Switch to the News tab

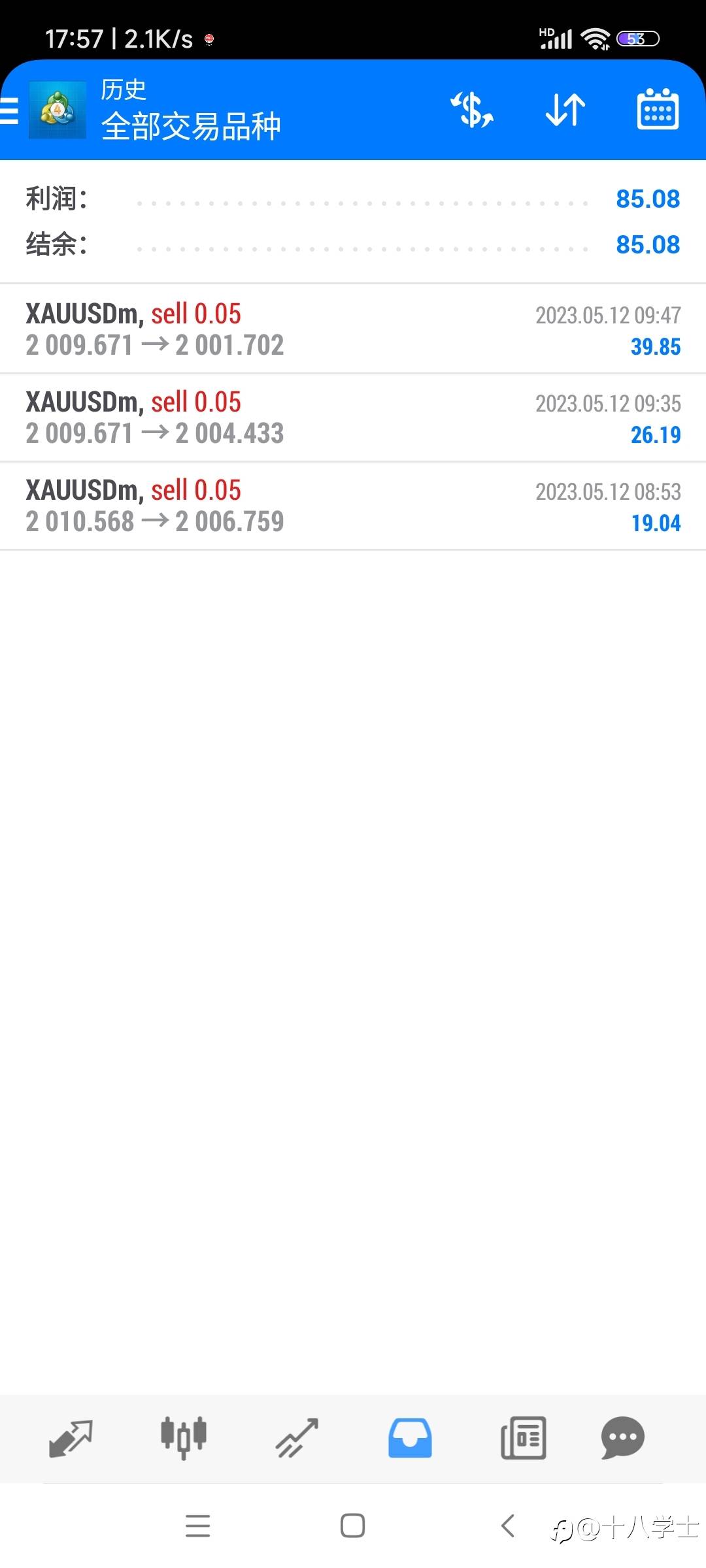point(523,1438)
